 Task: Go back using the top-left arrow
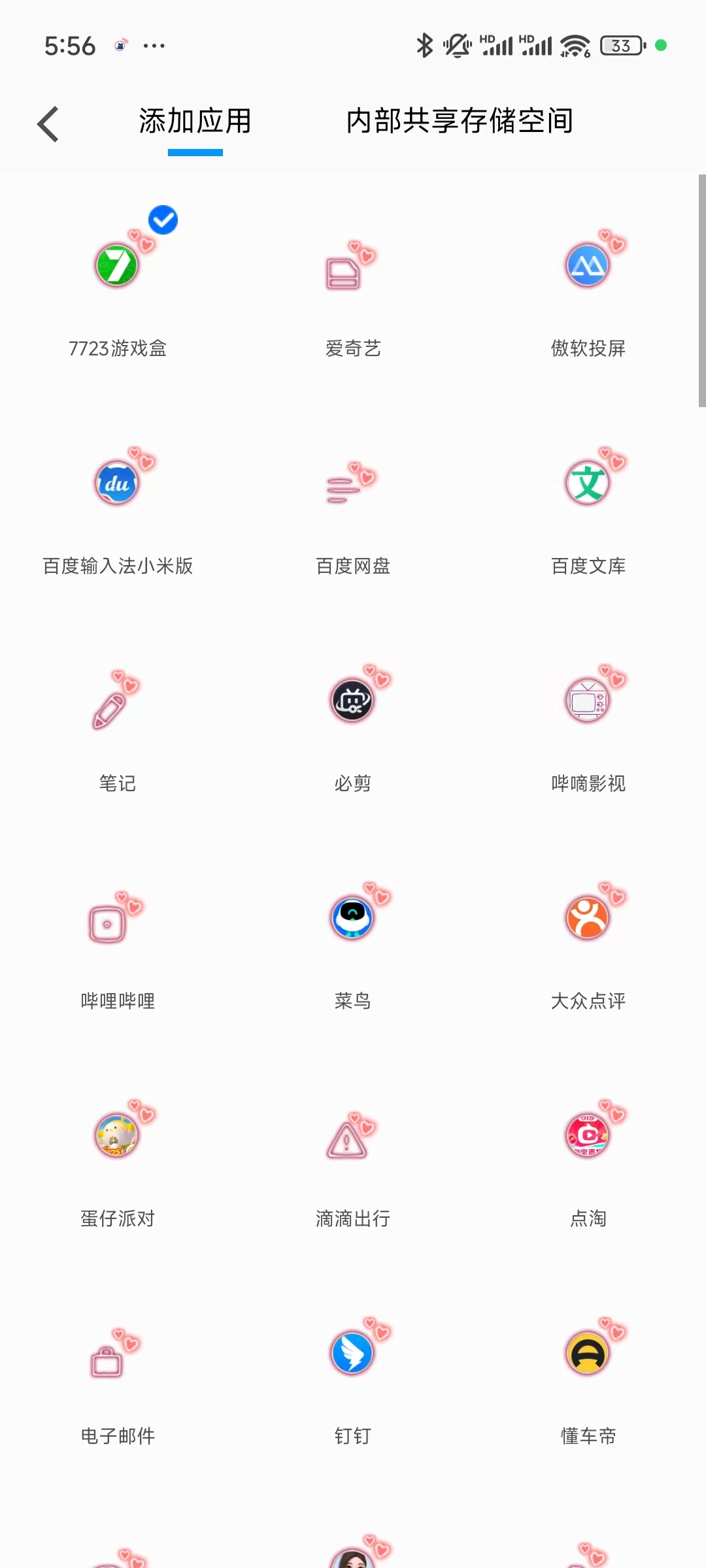(x=48, y=123)
